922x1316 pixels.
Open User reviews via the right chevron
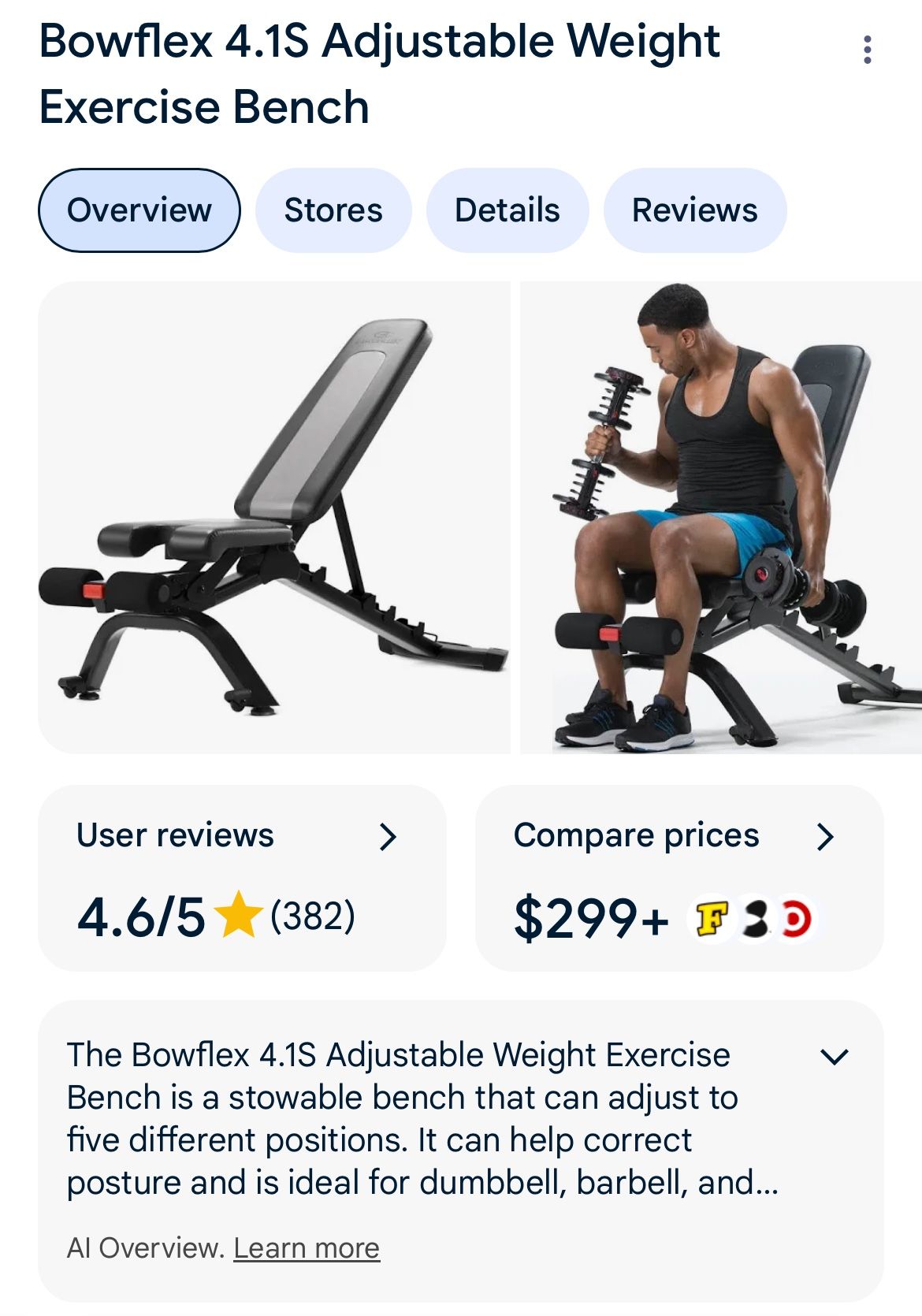(390, 837)
